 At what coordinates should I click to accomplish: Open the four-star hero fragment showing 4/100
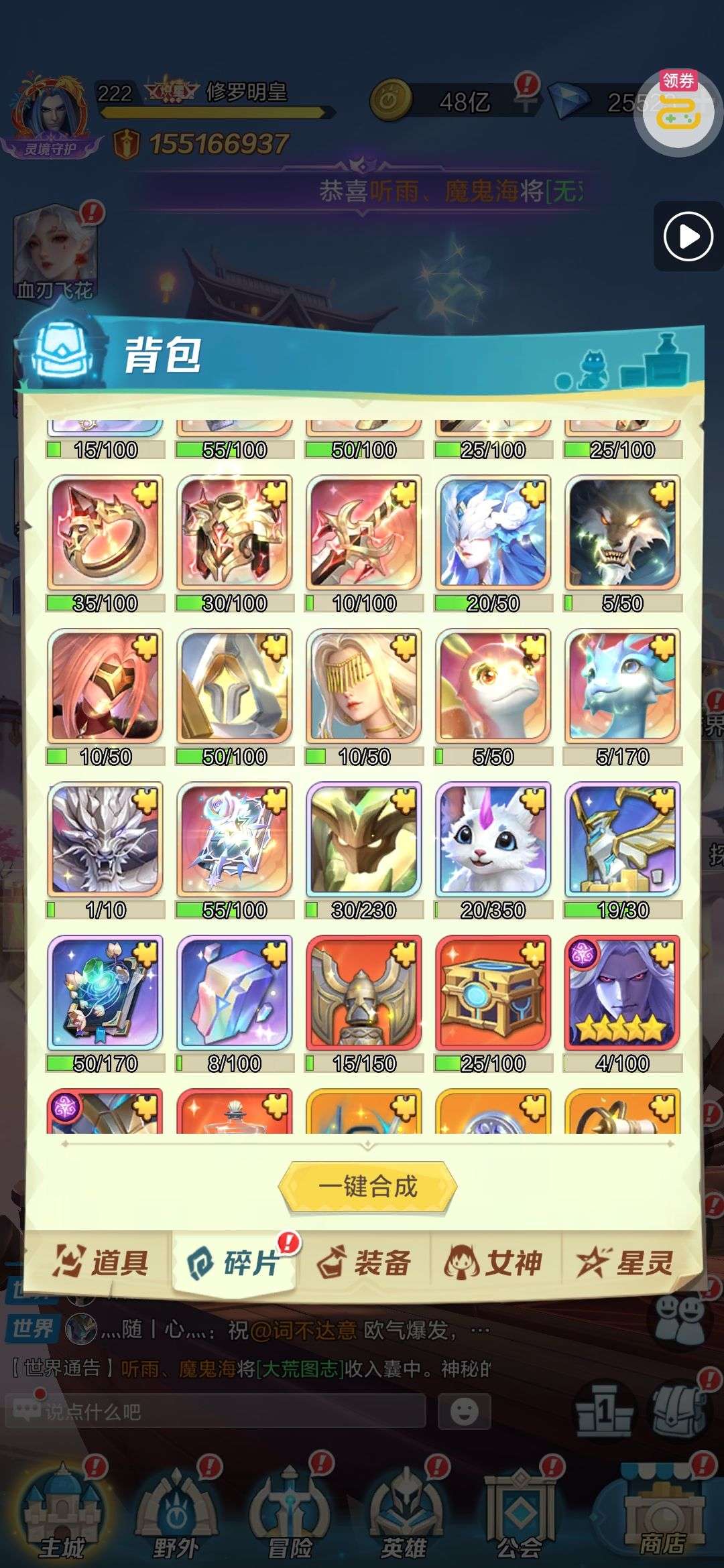tap(622, 993)
